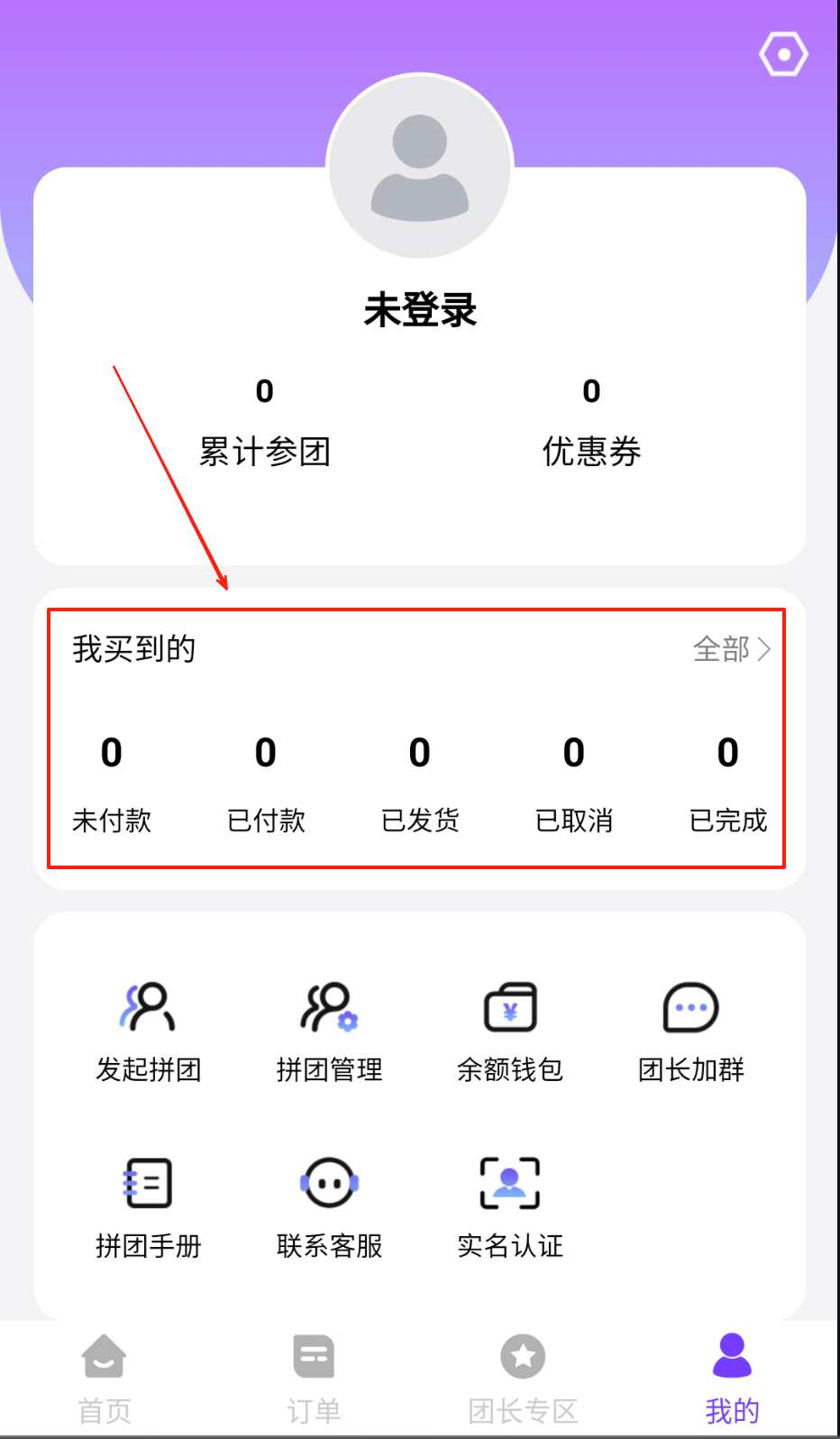
Task: View 已取消 orders
Action: click(x=574, y=781)
